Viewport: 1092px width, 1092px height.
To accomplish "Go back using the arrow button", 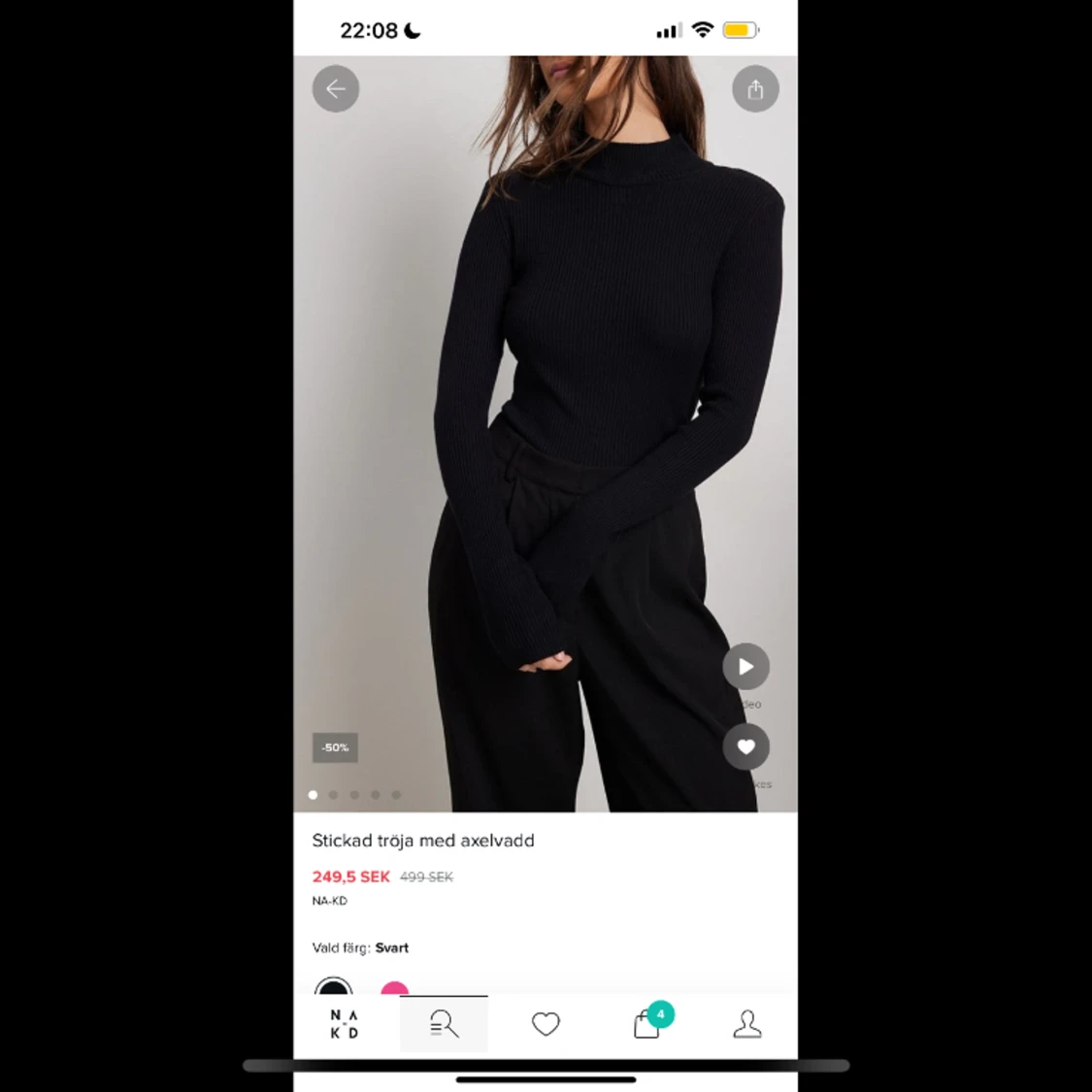I will point(336,89).
